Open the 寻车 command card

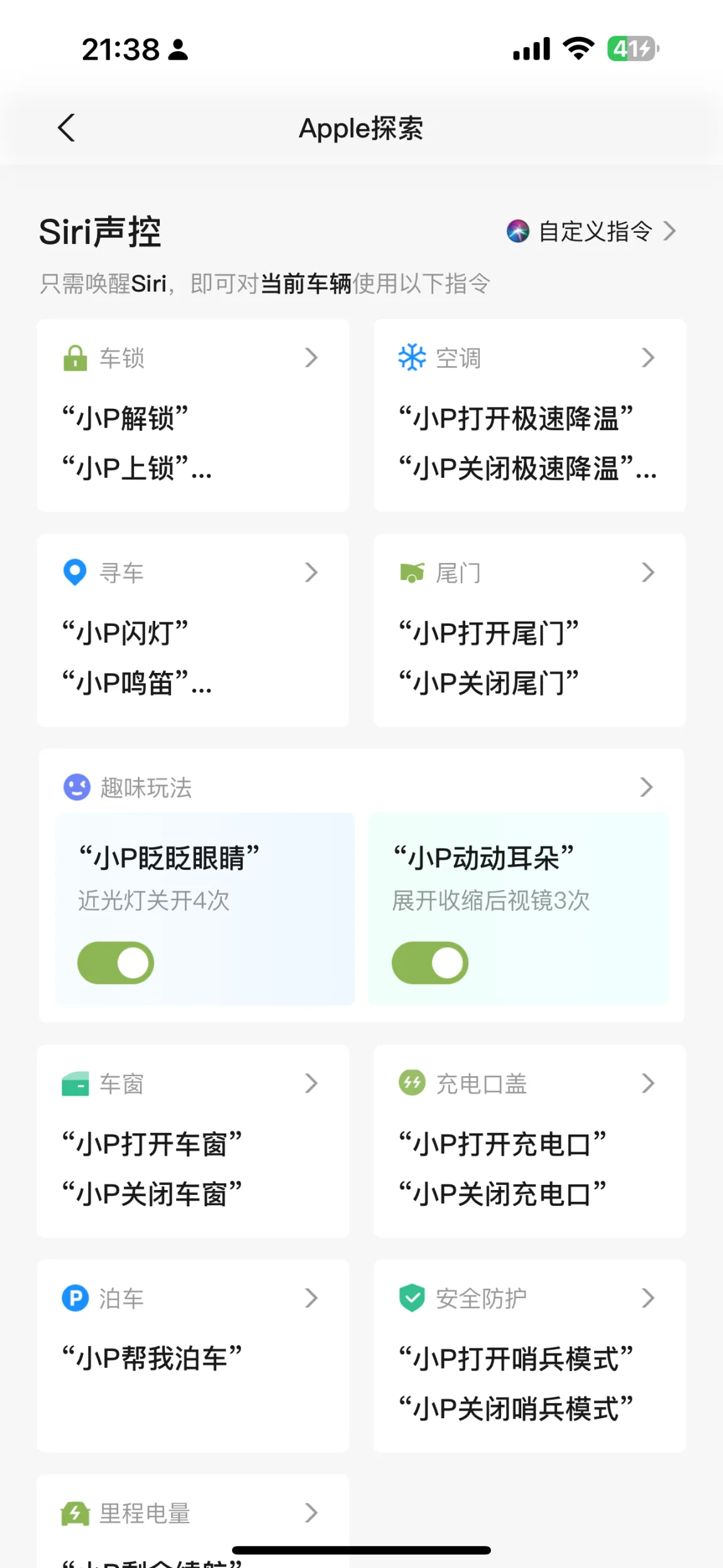(x=193, y=630)
